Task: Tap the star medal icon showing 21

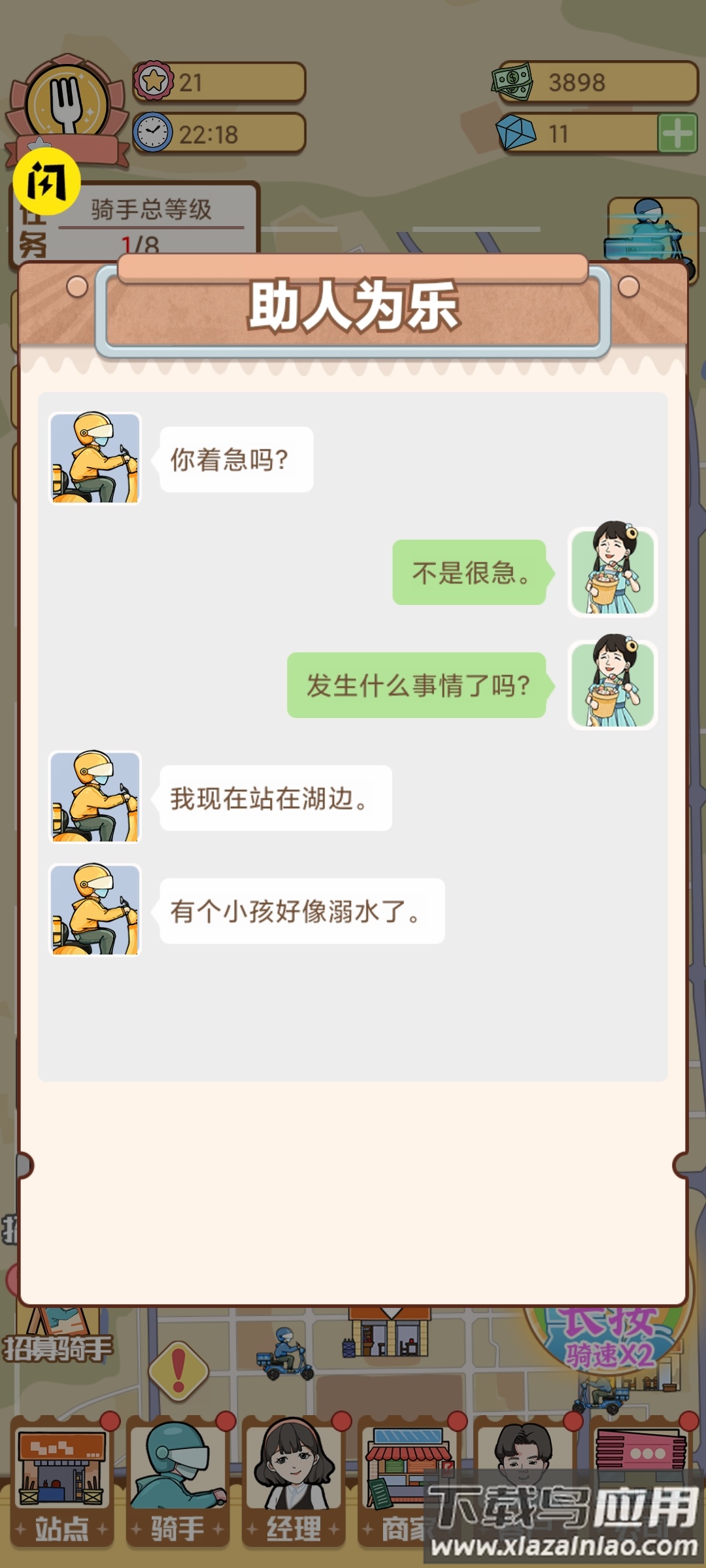Action: coord(154,80)
